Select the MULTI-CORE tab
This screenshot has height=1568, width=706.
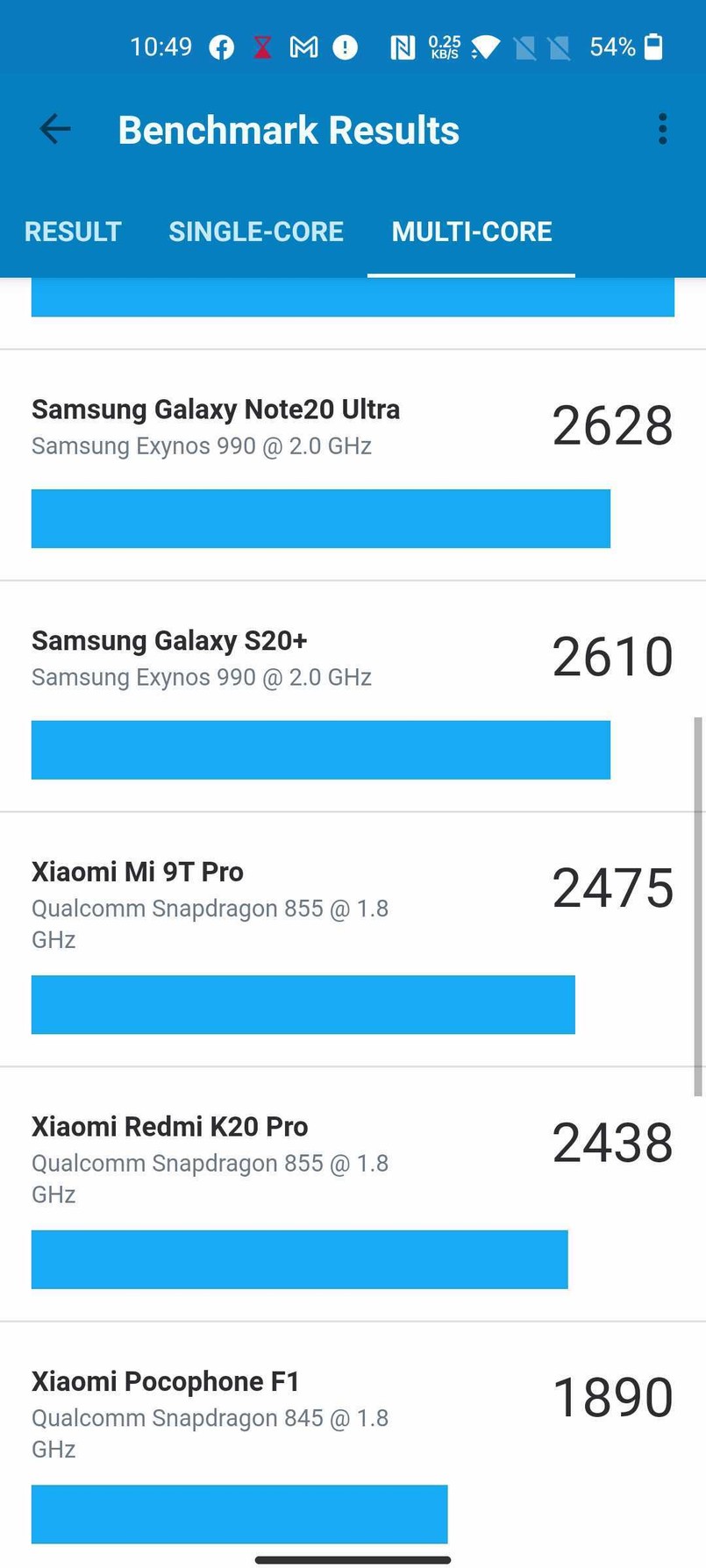pos(472,232)
